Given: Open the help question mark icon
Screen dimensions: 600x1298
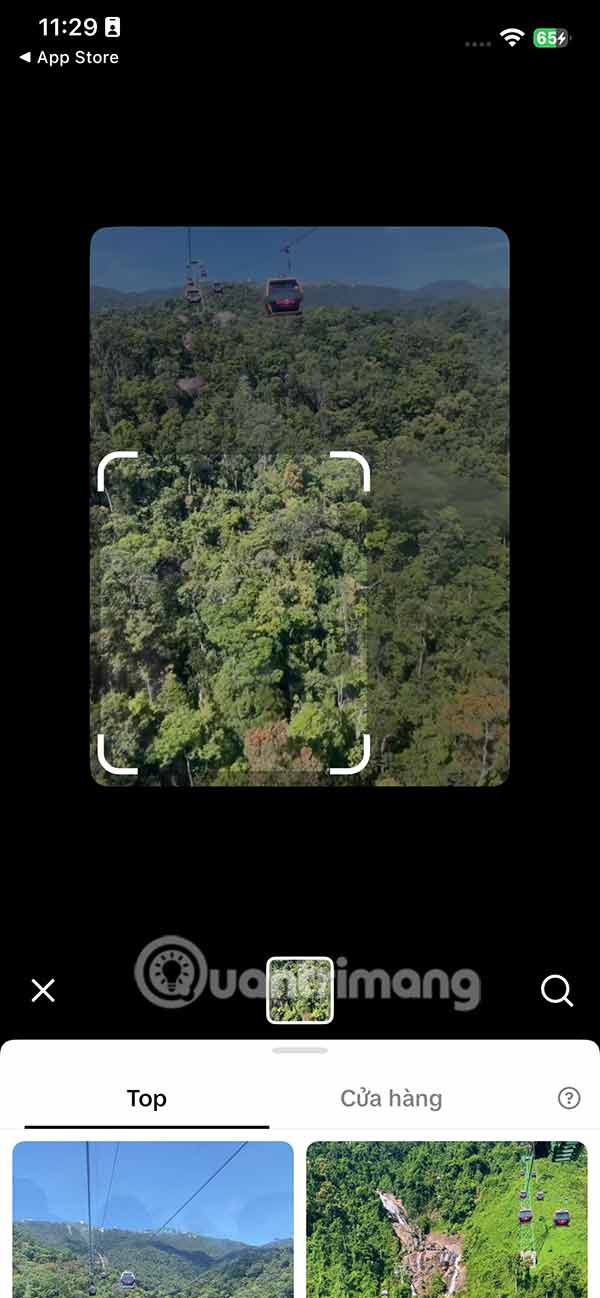Looking at the screenshot, I should [569, 1098].
